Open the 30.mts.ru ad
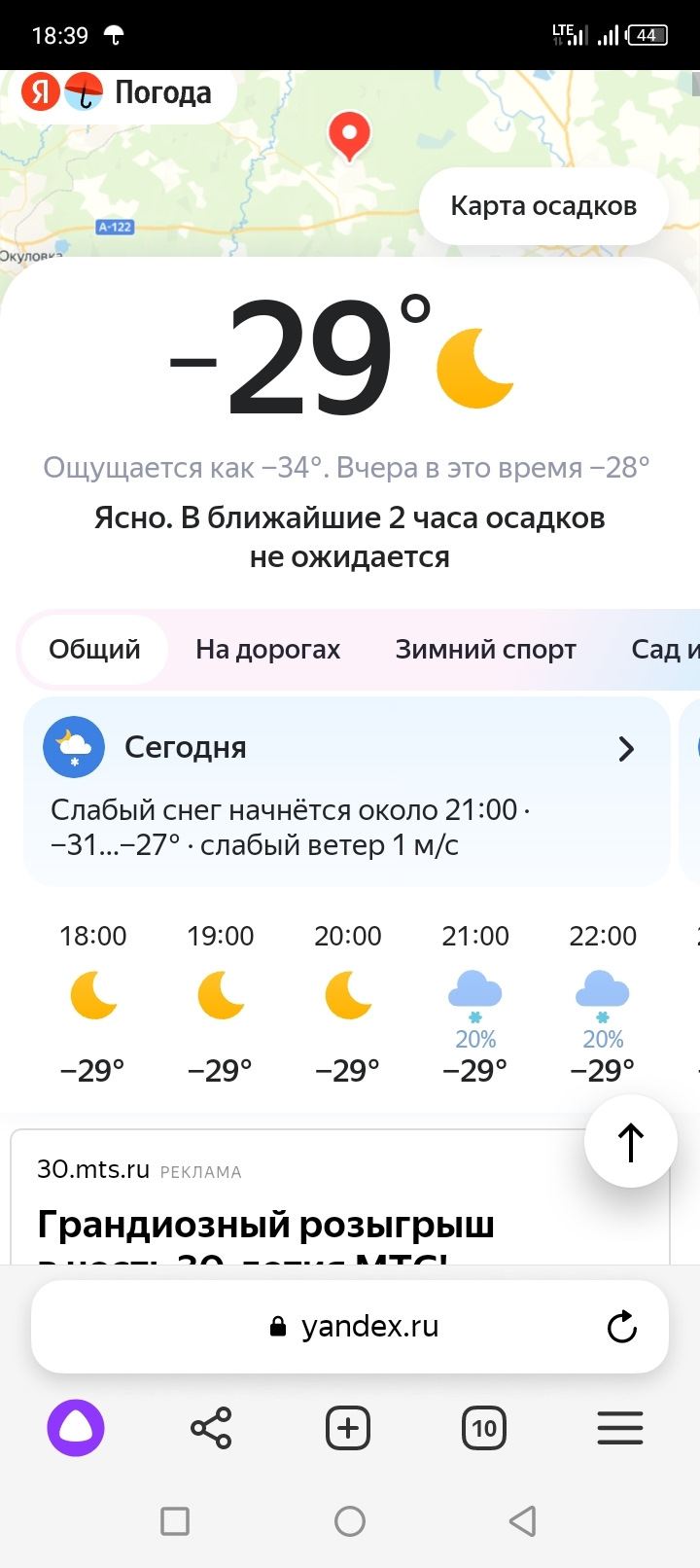The height and width of the screenshot is (1568, 700). [339, 1198]
